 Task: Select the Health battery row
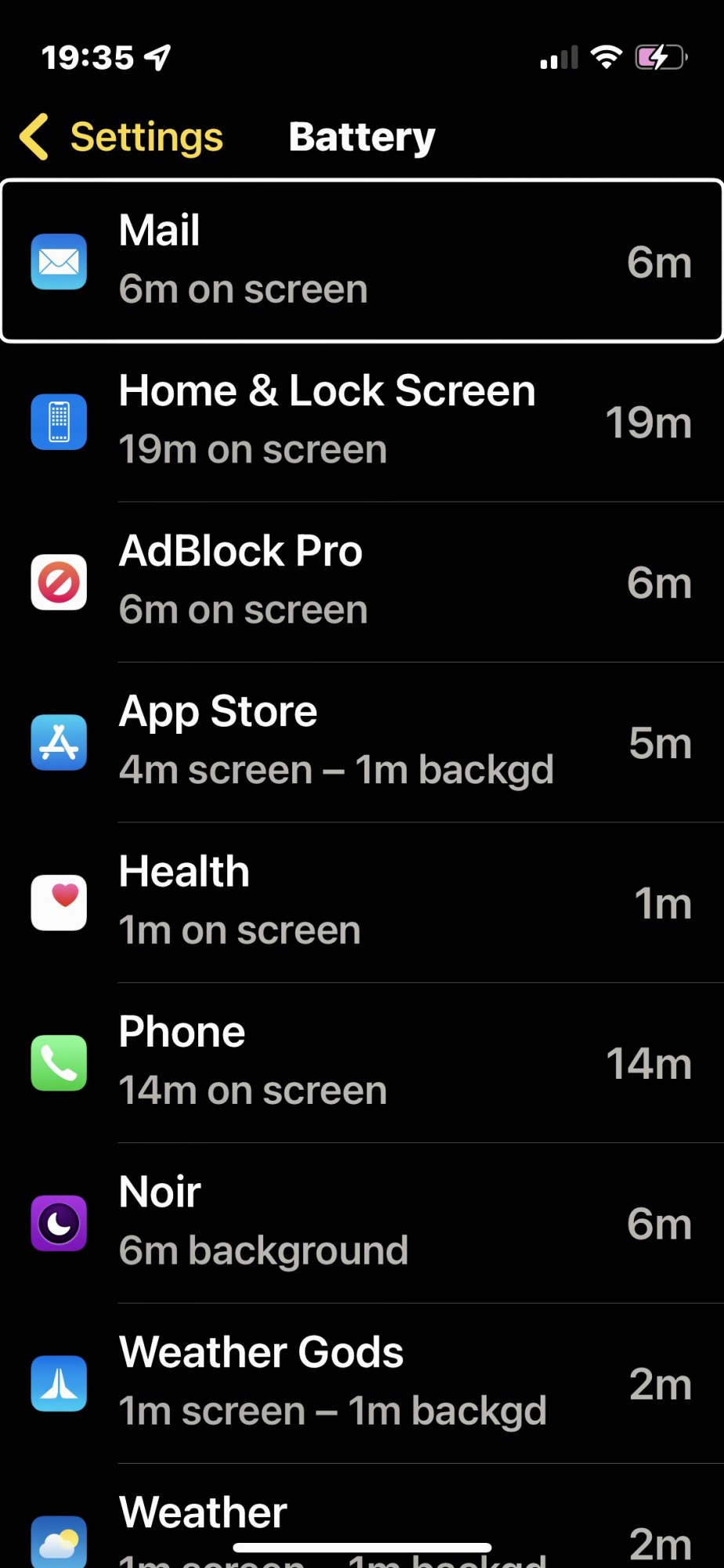(x=362, y=902)
